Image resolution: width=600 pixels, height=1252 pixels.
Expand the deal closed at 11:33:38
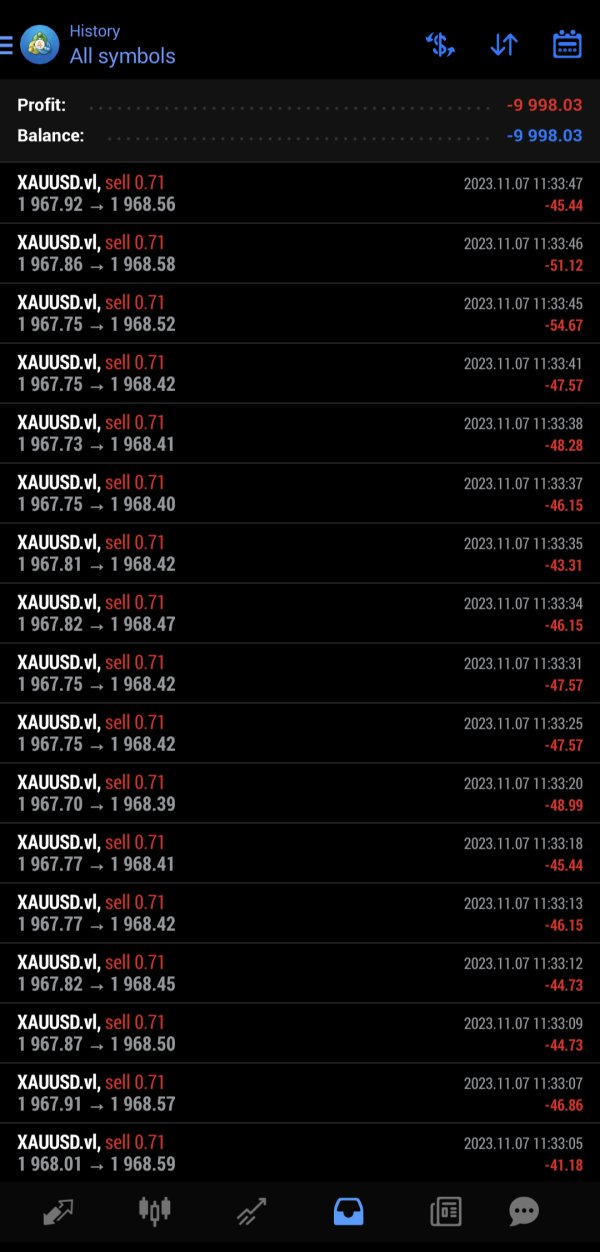[x=300, y=434]
